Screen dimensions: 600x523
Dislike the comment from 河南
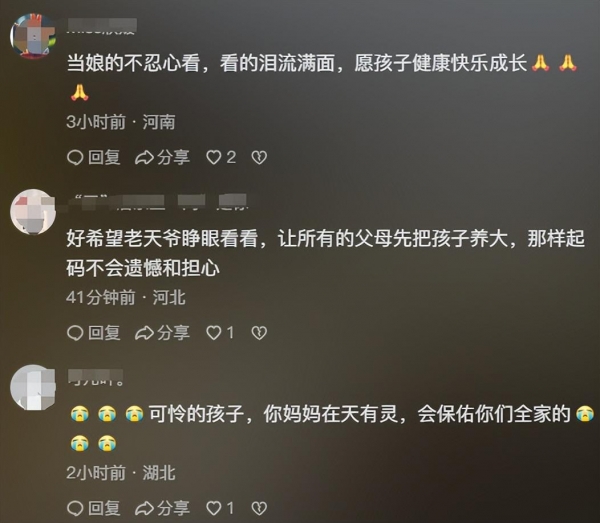258,157
